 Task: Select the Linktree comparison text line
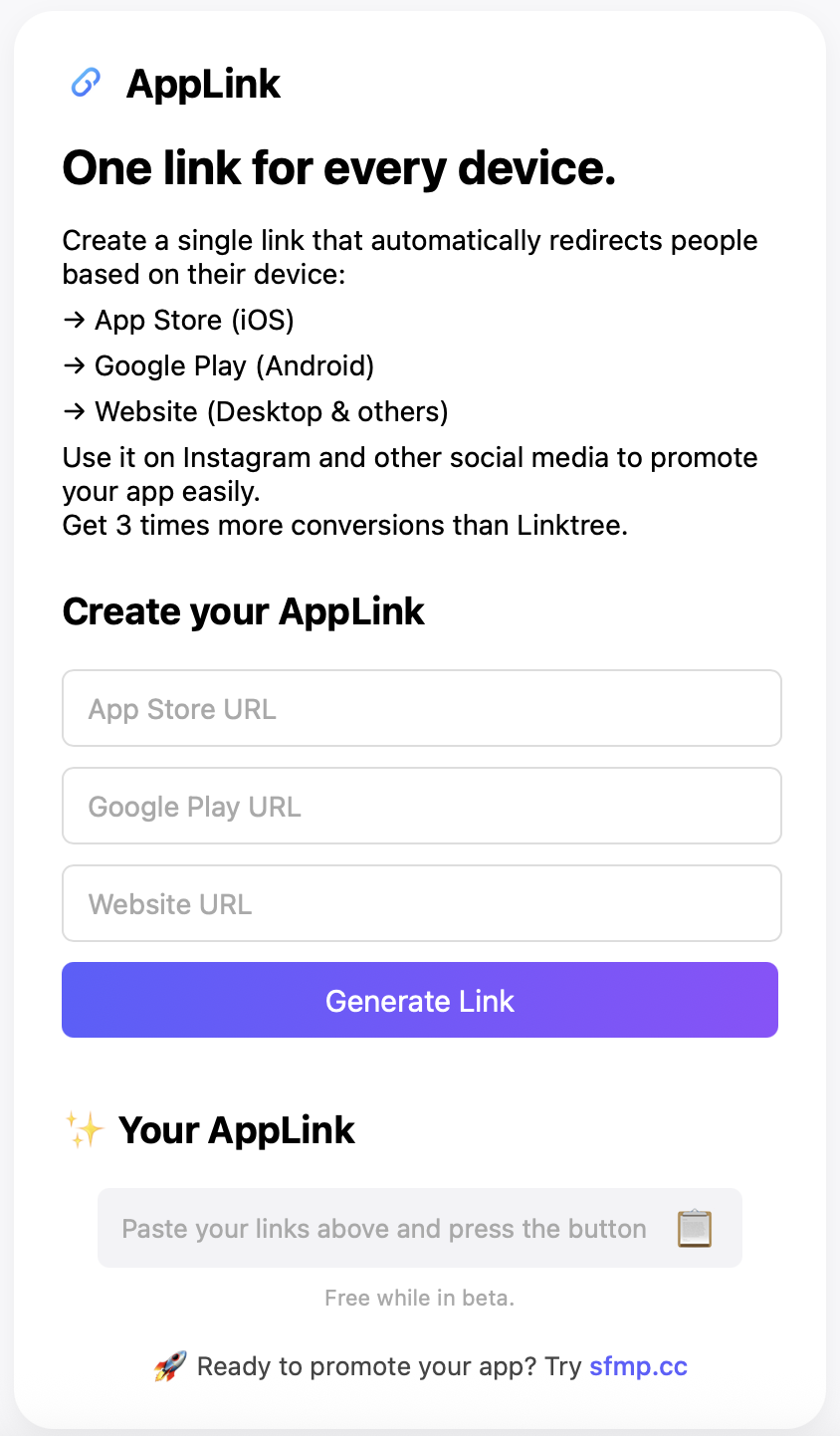click(x=344, y=525)
